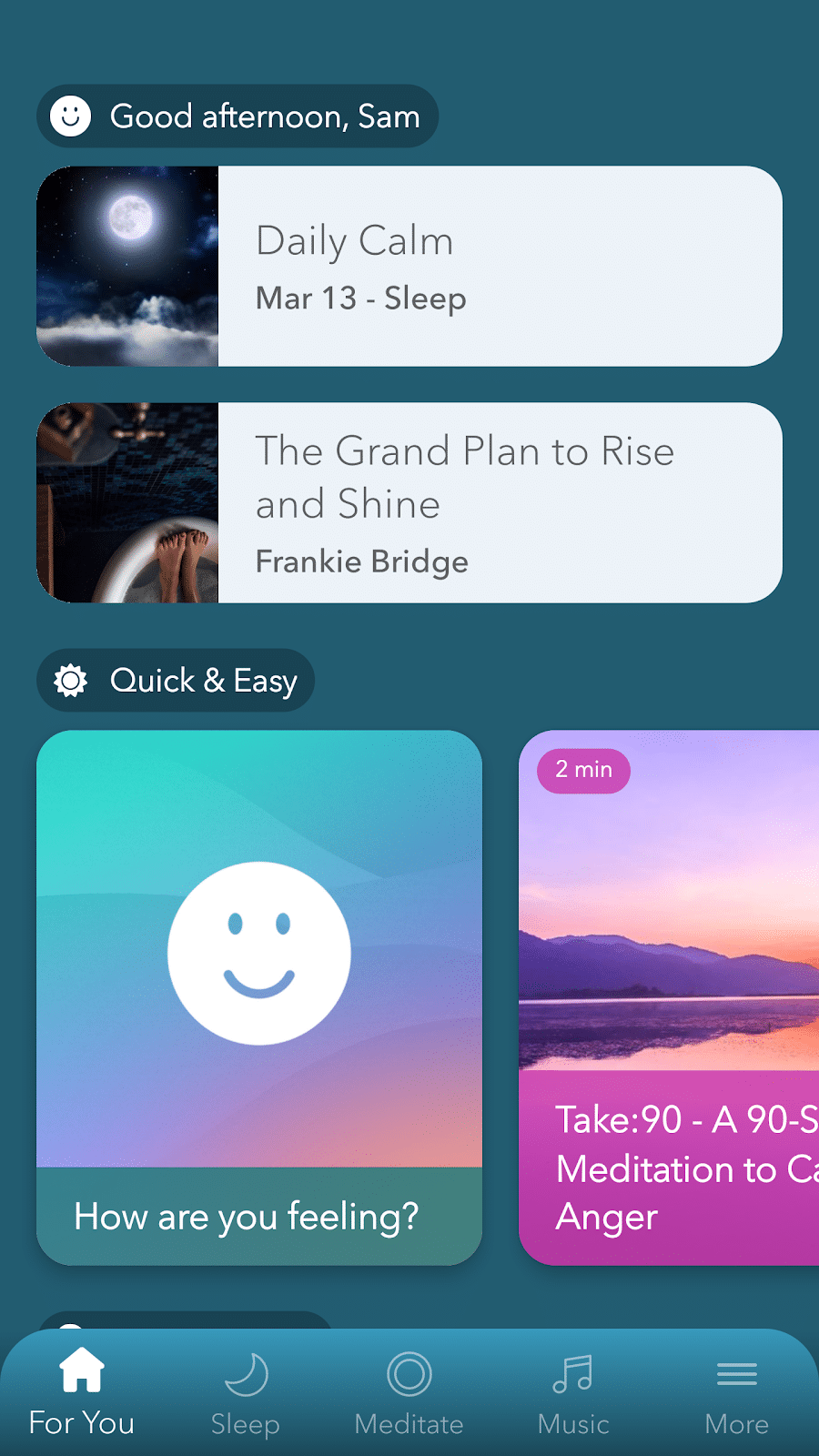Open the Take:90 meditation for anger
Screen dimensions: 819x1456
669,996
